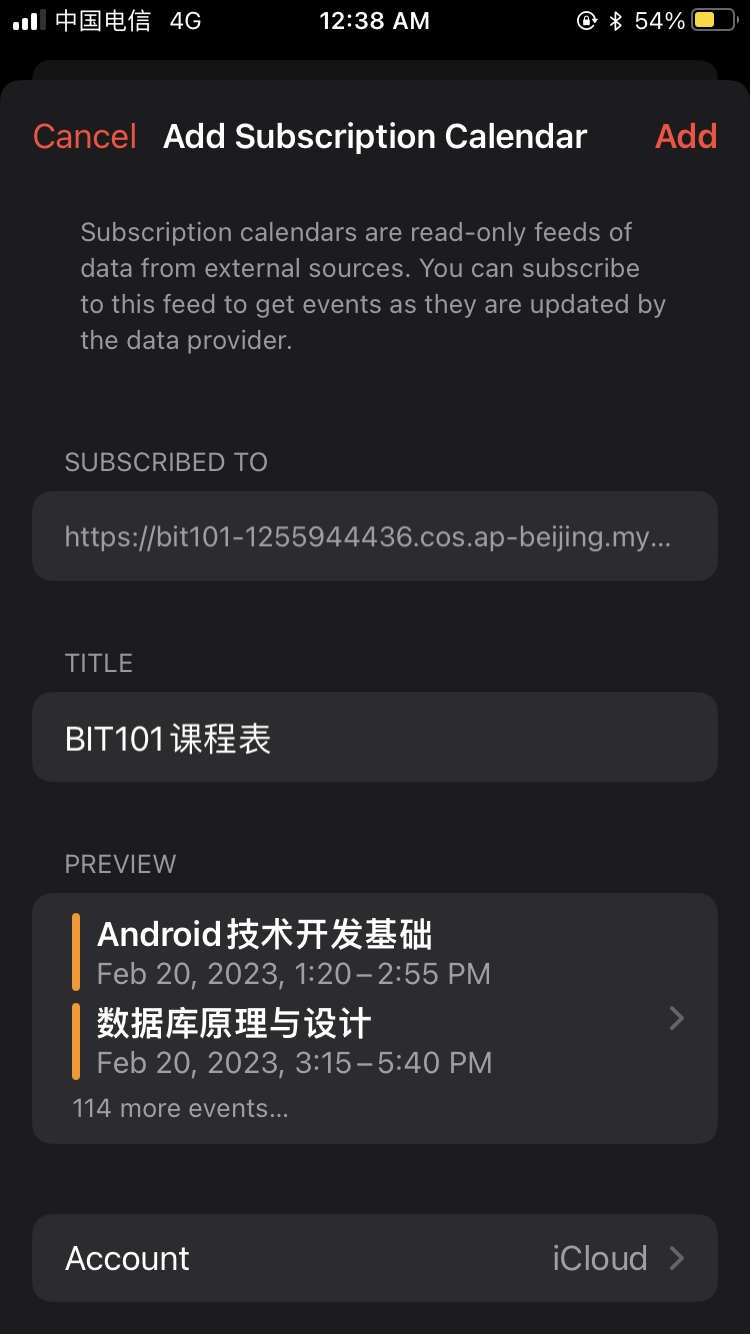Viewport: 750px width, 1334px height.
Task: Open the iCloud account chooser
Action: pyautogui.click(x=600, y=1258)
